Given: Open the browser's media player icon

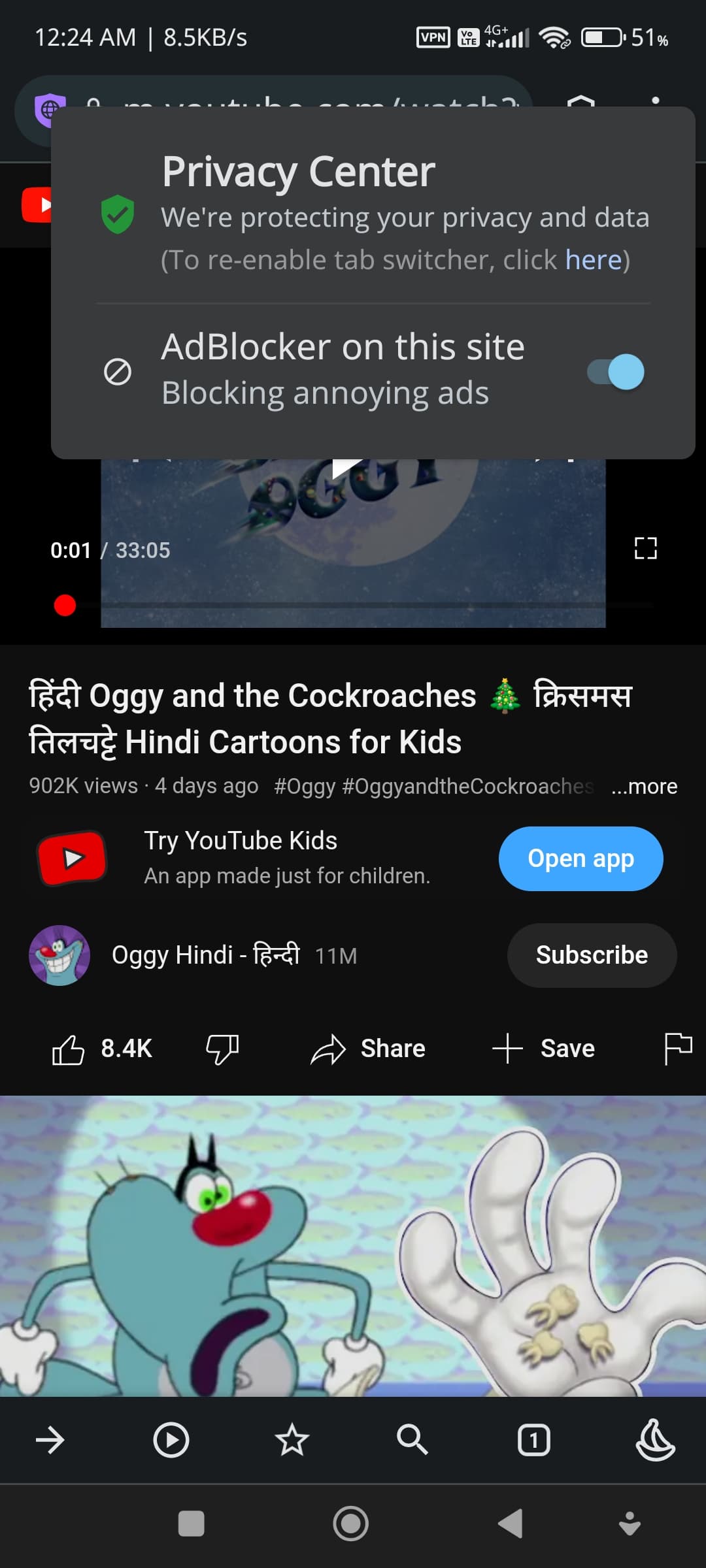Looking at the screenshot, I should 171,1440.
